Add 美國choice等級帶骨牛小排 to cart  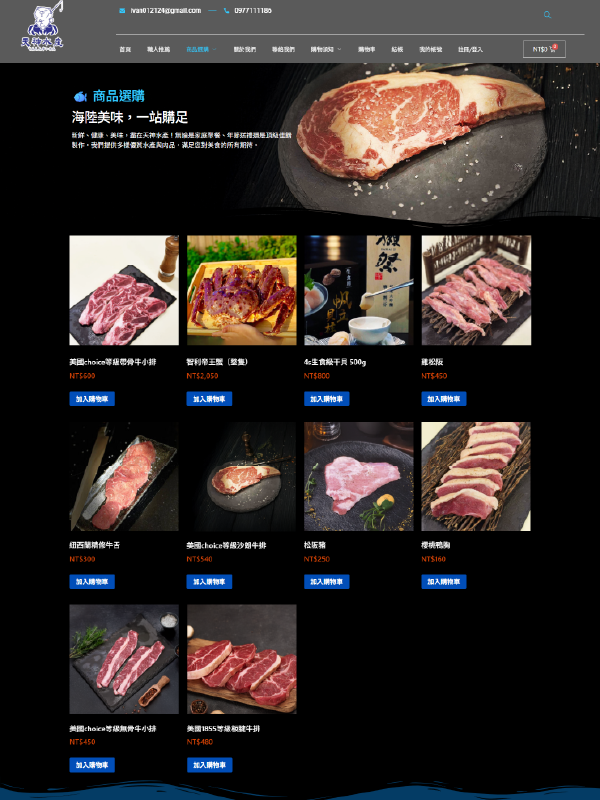point(92,399)
